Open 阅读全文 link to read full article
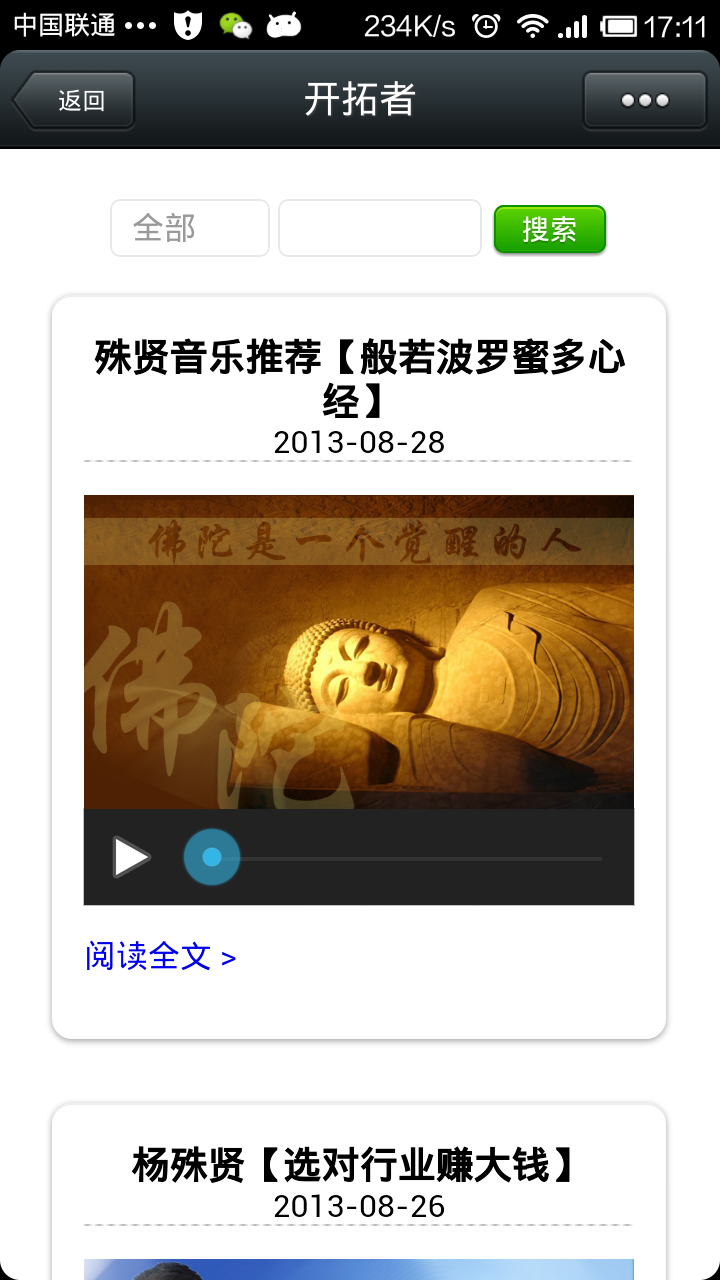The image size is (720, 1280). (160, 957)
